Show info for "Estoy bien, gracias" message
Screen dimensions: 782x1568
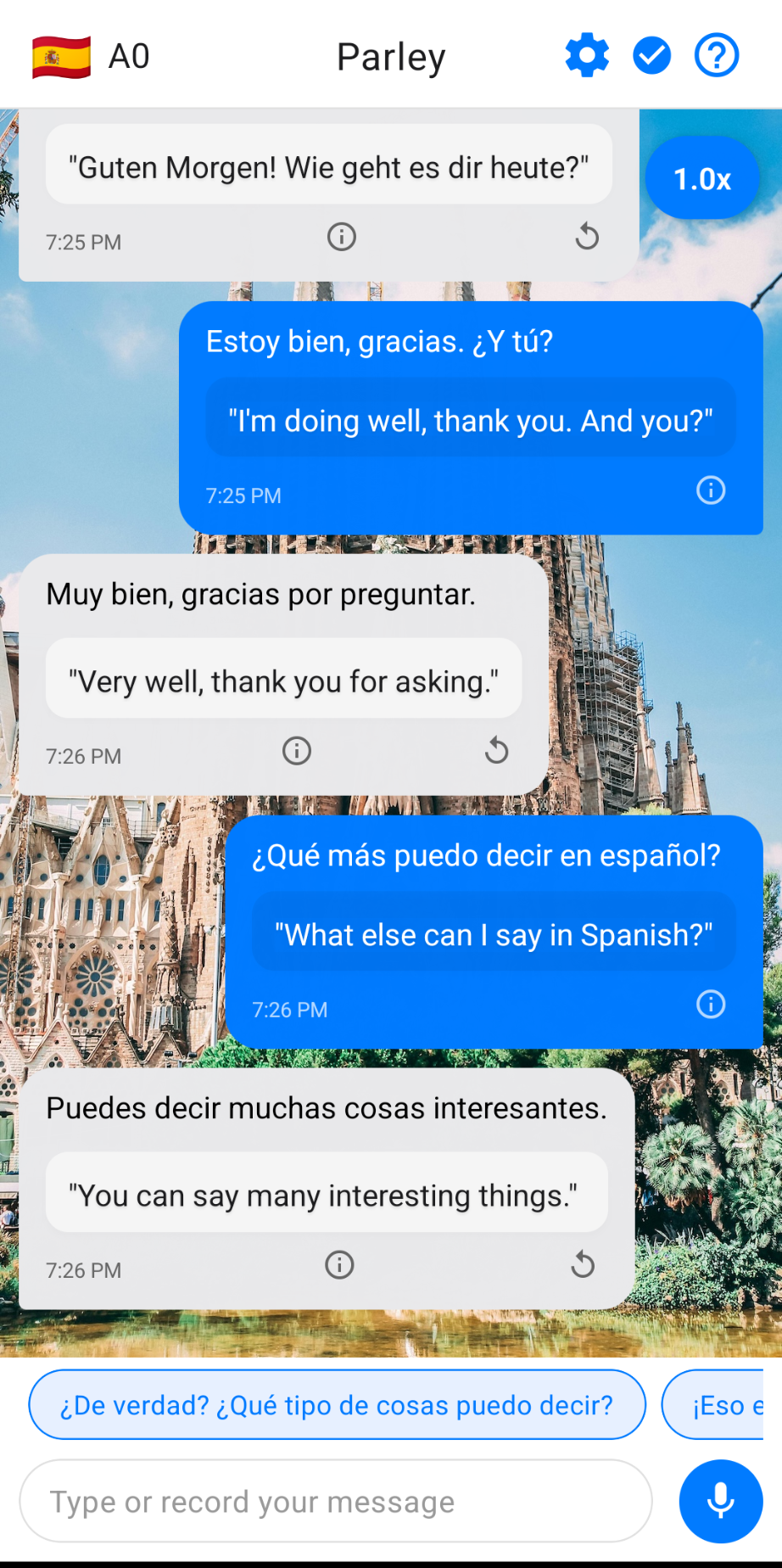711,490
